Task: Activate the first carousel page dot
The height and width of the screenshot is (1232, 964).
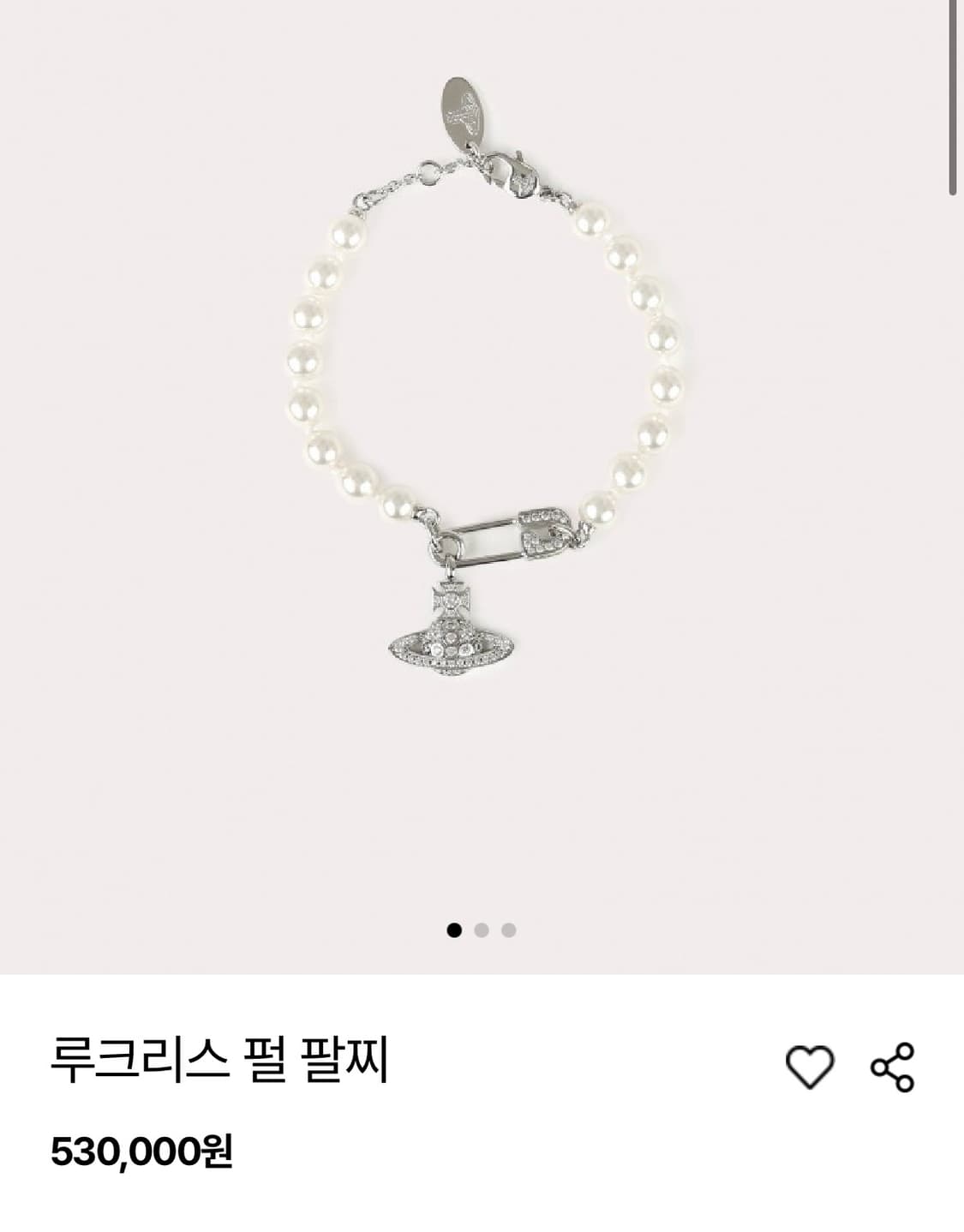Action: click(x=454, y=928)
